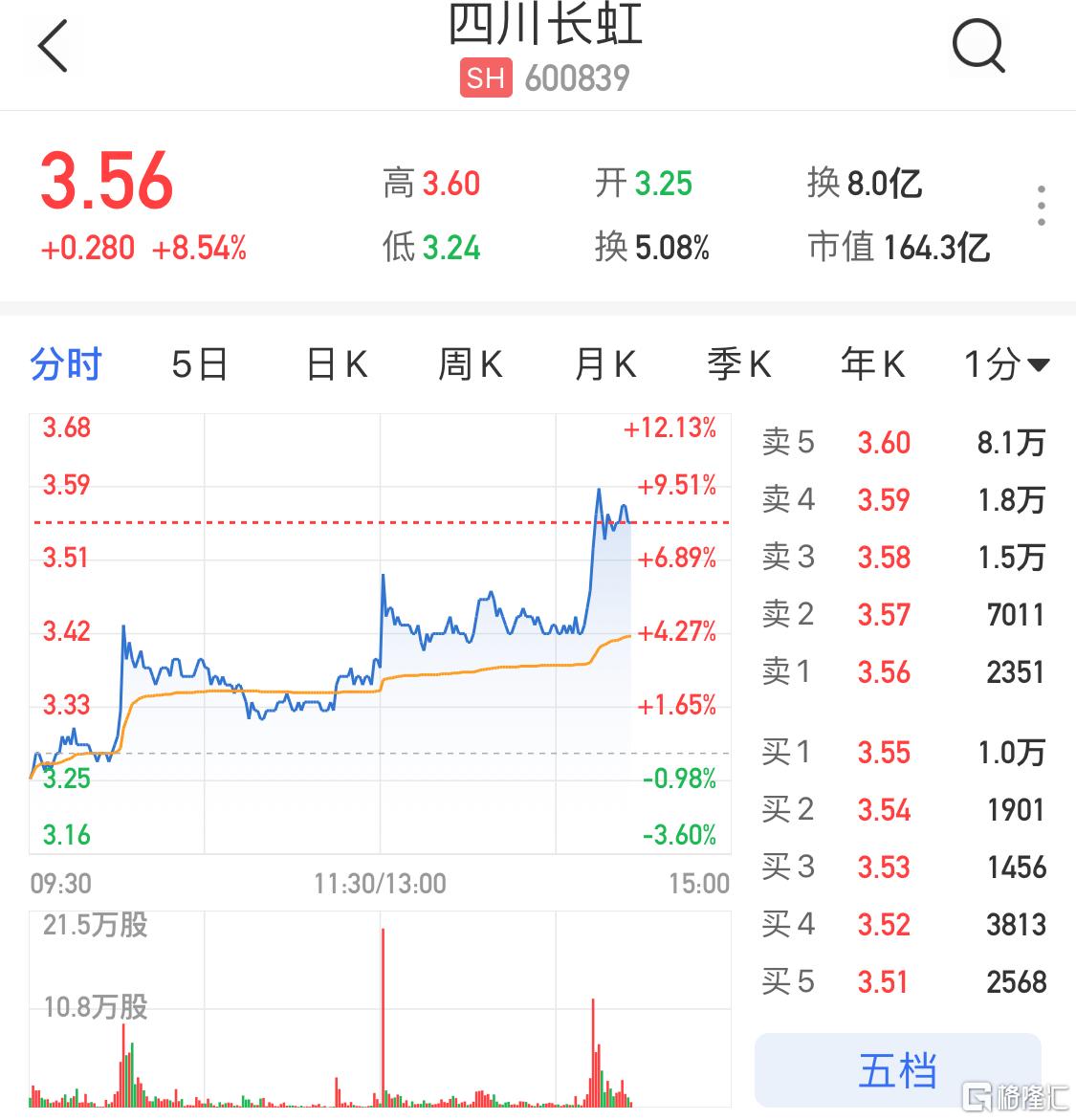This screenshot has width=1076, height=1120.
Task: Switch to the 5日 chart tab
Action: [200, 364]
